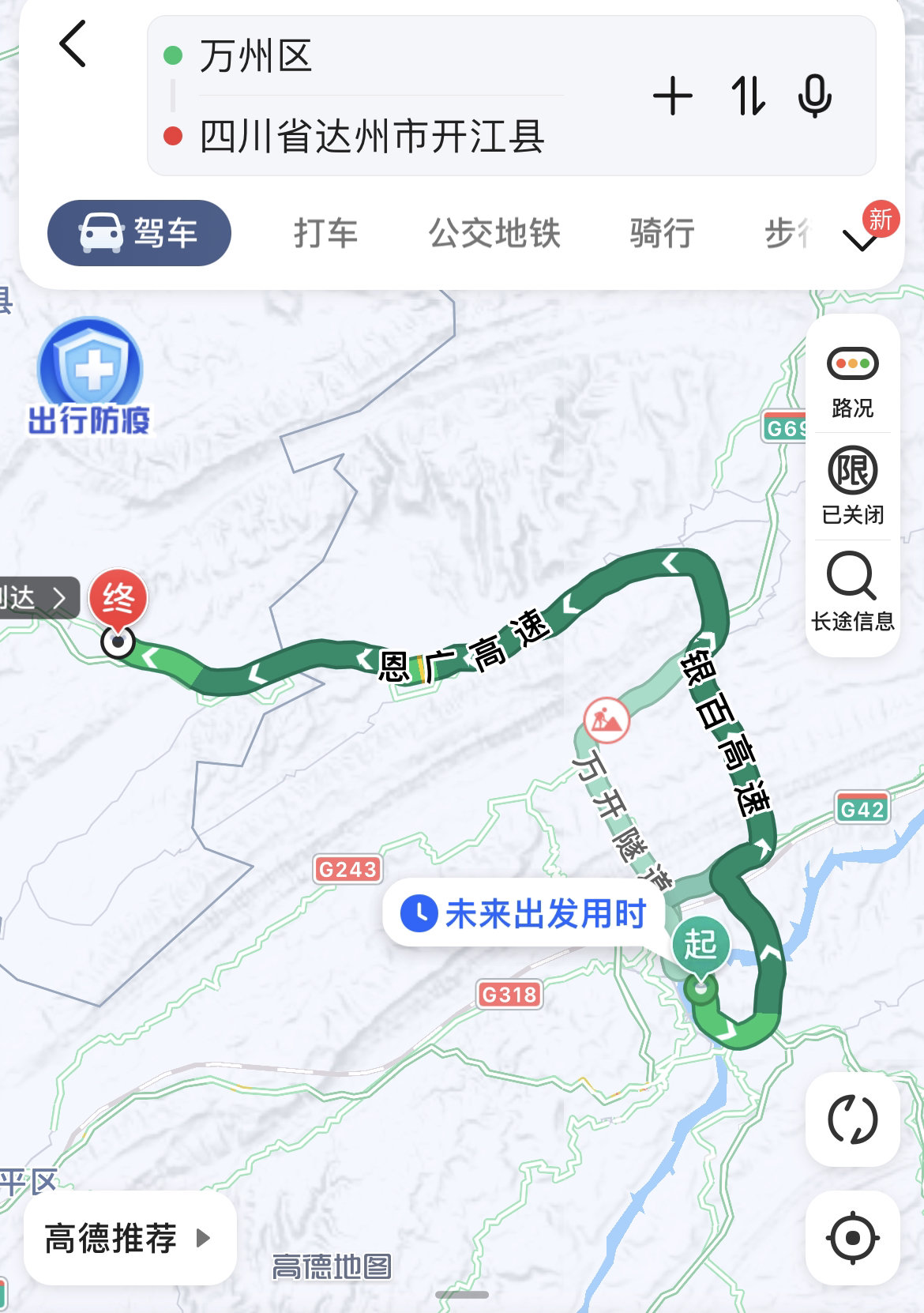The height and width of the screenshot is (1313, 924).
Task: Go back using the top-left arrow
Action: (73, 44)
